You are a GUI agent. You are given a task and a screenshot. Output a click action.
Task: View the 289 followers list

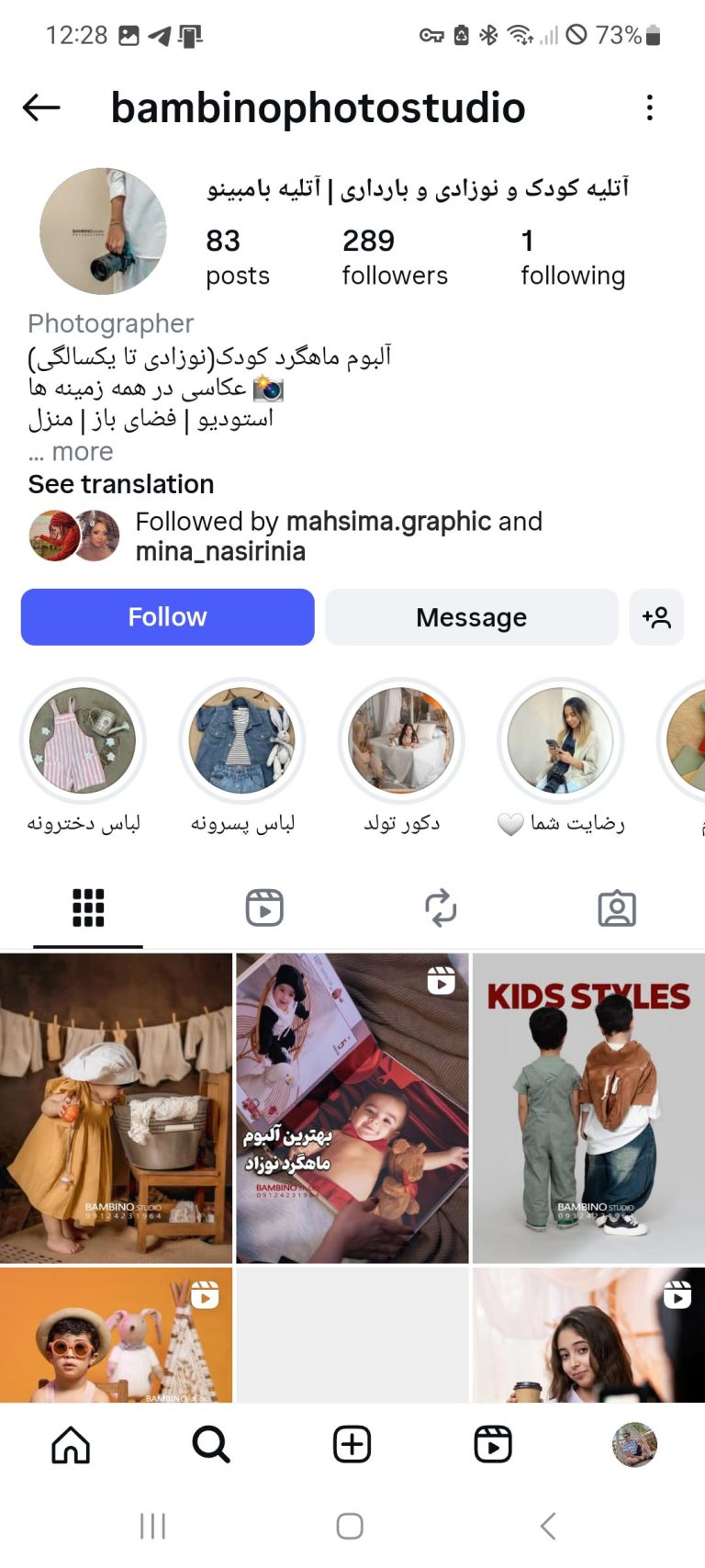pyautogui.click(x=395, y=257)
